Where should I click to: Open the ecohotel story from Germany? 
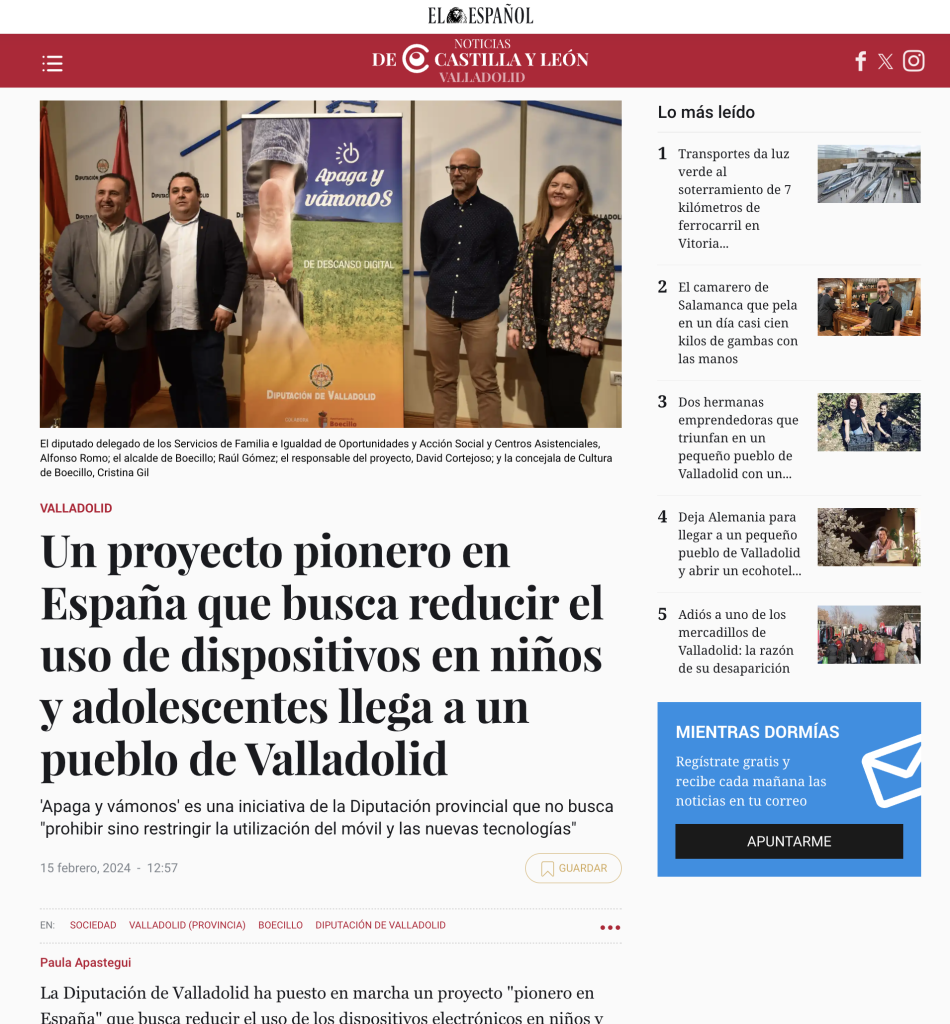coord(738,543)
